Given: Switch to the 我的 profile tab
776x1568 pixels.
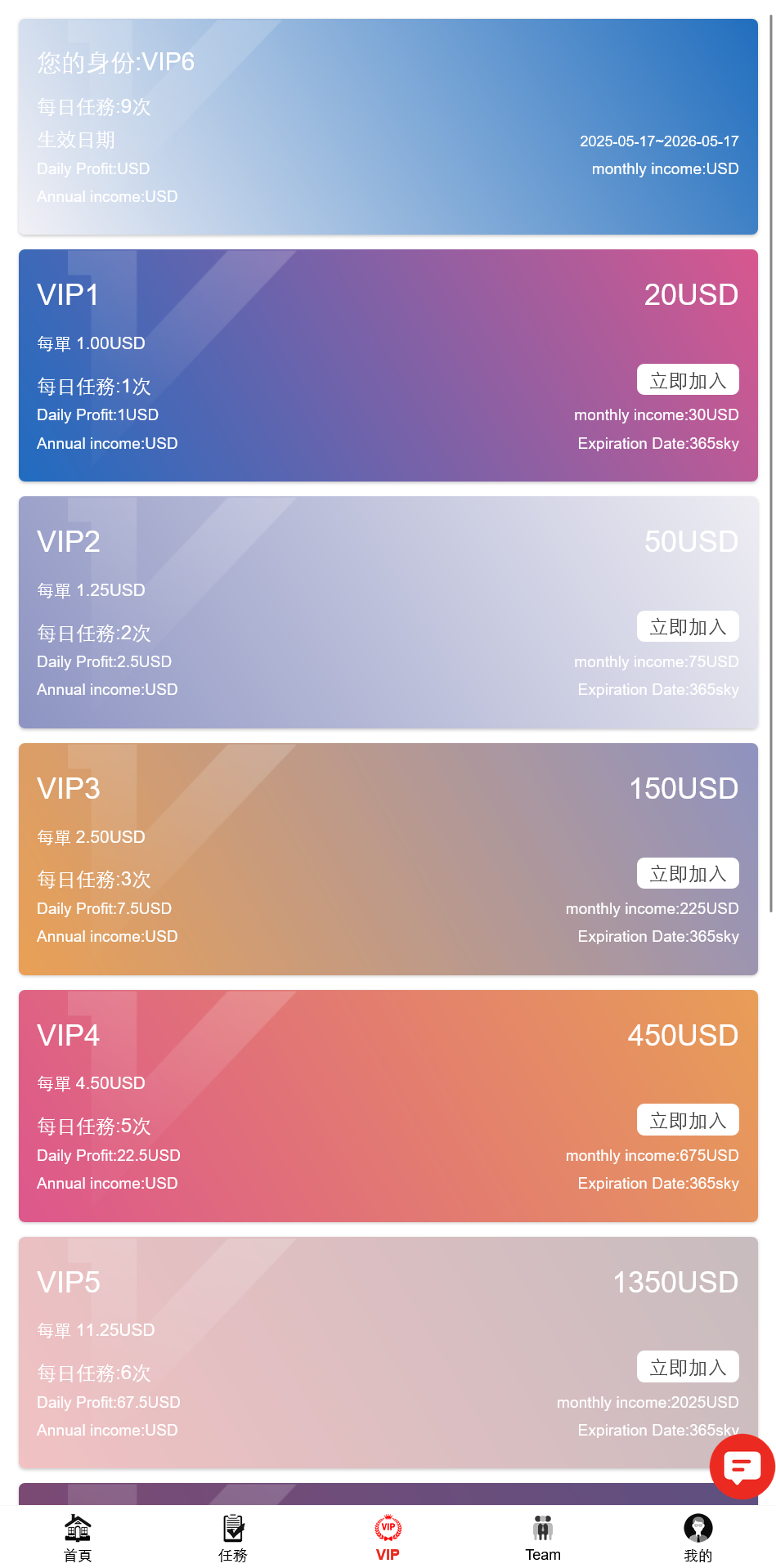Looking at the screenshot, I should (698, 1538).
